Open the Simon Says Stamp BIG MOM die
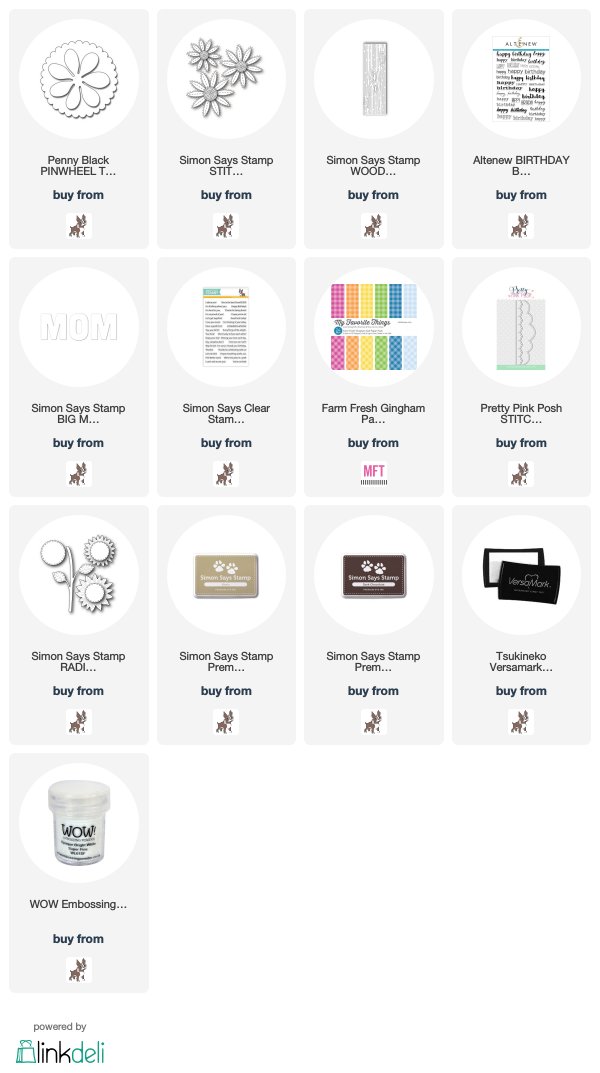 (79, 377)
